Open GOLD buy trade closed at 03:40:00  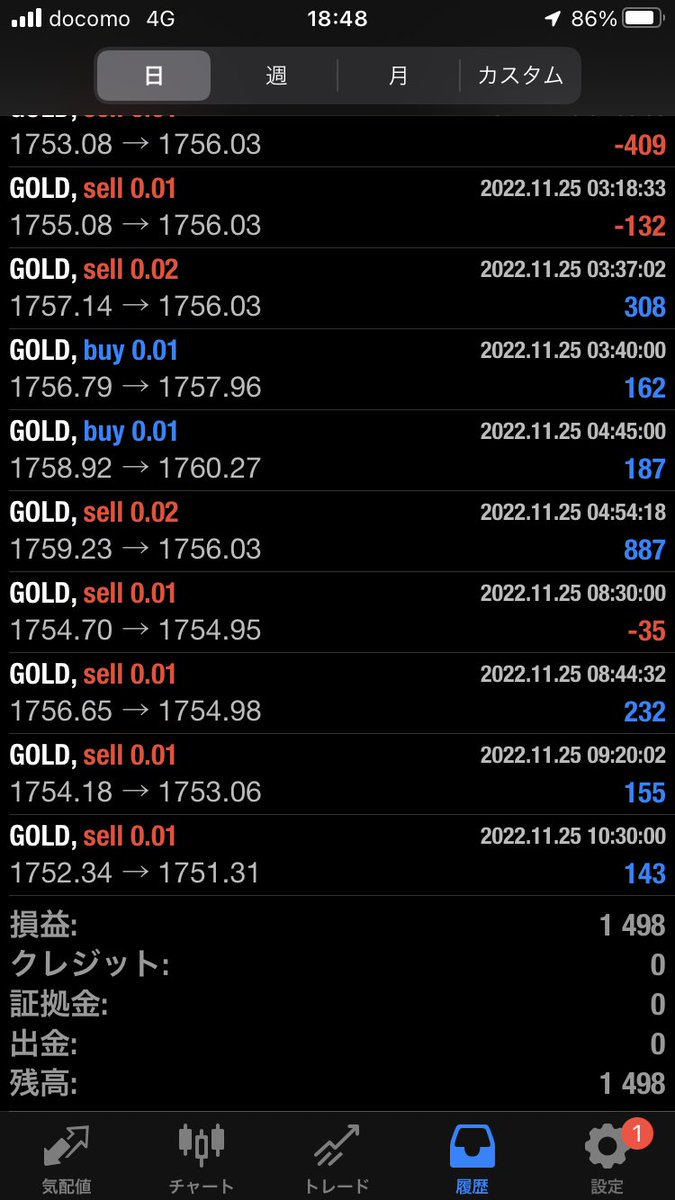click(x=337, y=369)
